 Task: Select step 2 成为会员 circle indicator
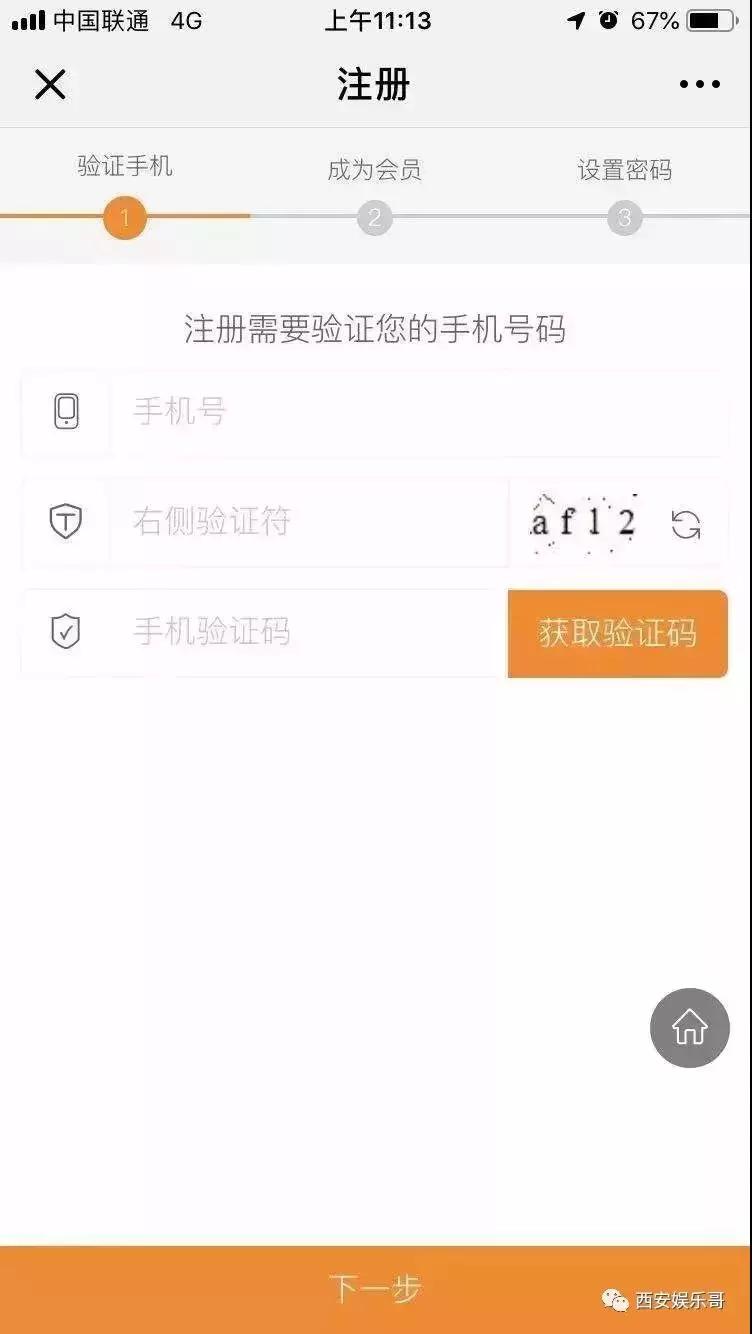(x=375, y=216)
